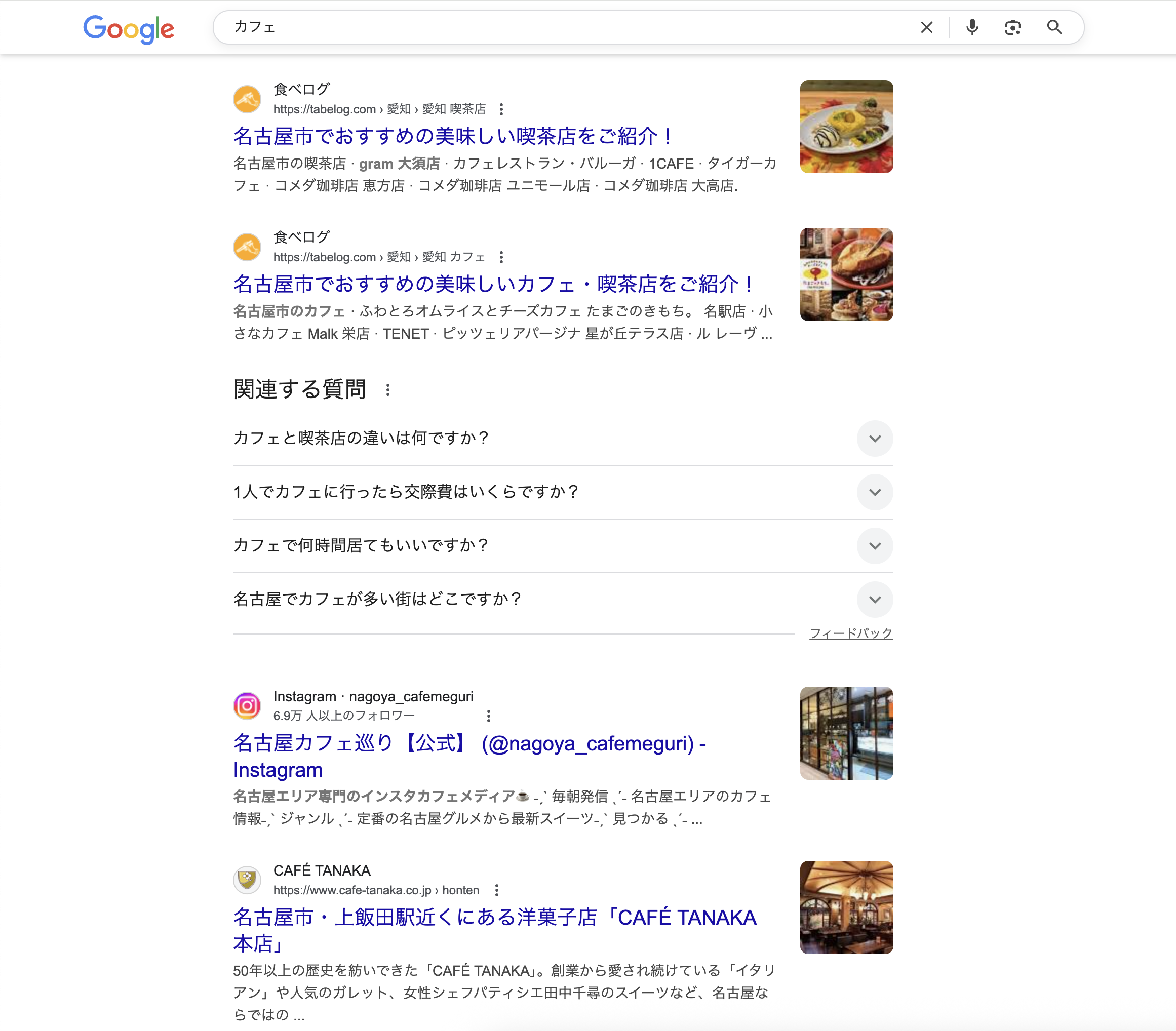Image resolution: width=1176 pixels, height=1031 pixels.
Task: Open more options for the 愛知 カフェ result
Action: pyautogui.click(x=501, y=257)
